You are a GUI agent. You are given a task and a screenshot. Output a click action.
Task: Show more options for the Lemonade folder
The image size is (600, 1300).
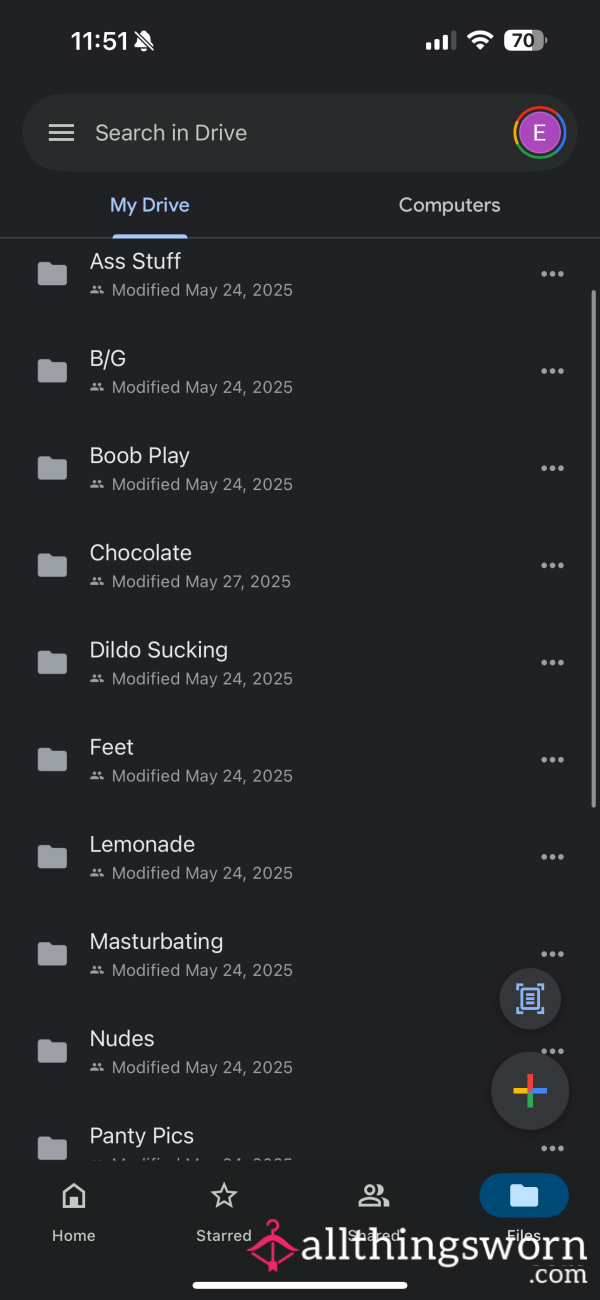pyautogui.click(x=552, y=857)
